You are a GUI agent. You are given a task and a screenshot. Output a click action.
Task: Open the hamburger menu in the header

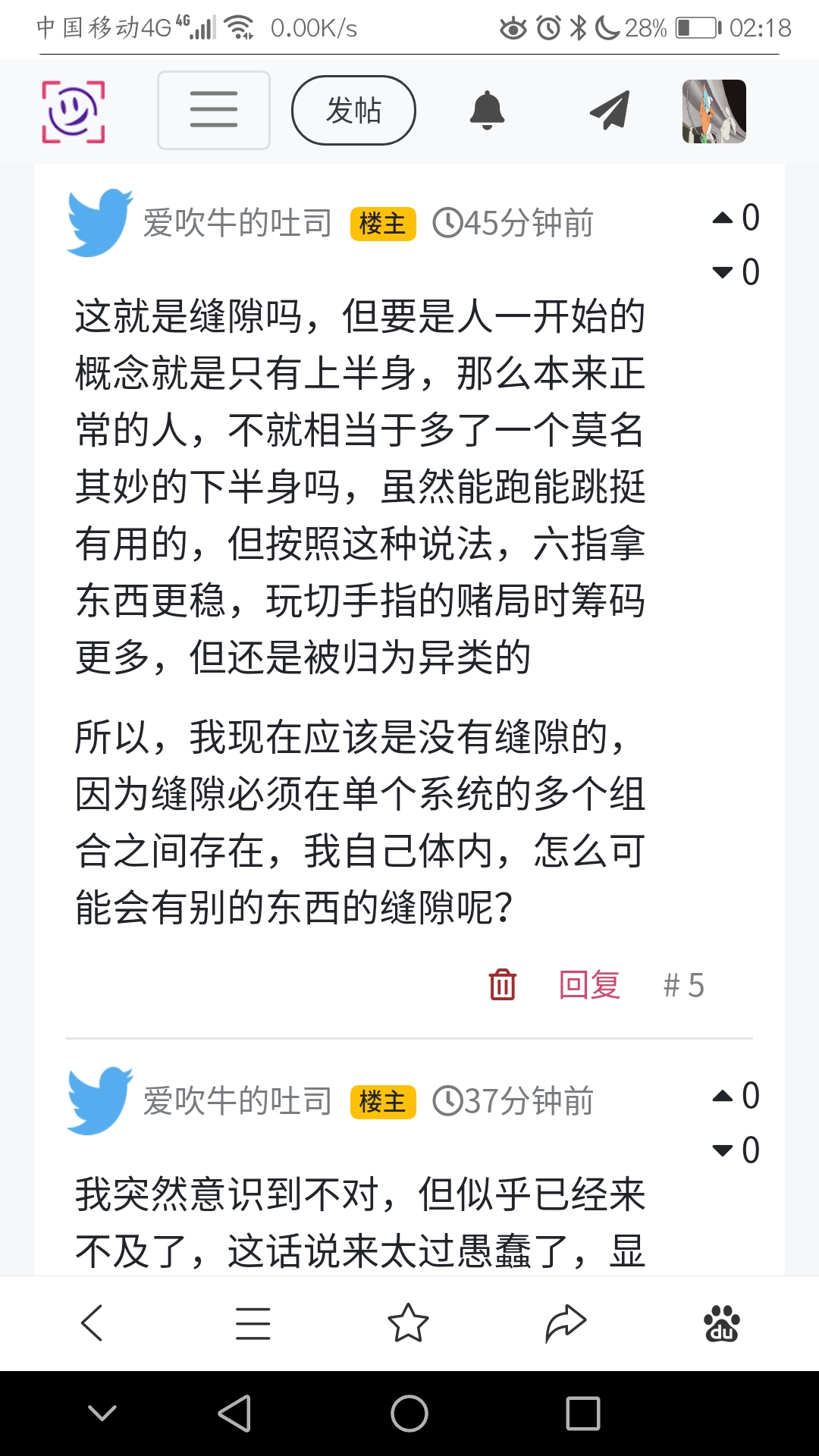point(214,110)
